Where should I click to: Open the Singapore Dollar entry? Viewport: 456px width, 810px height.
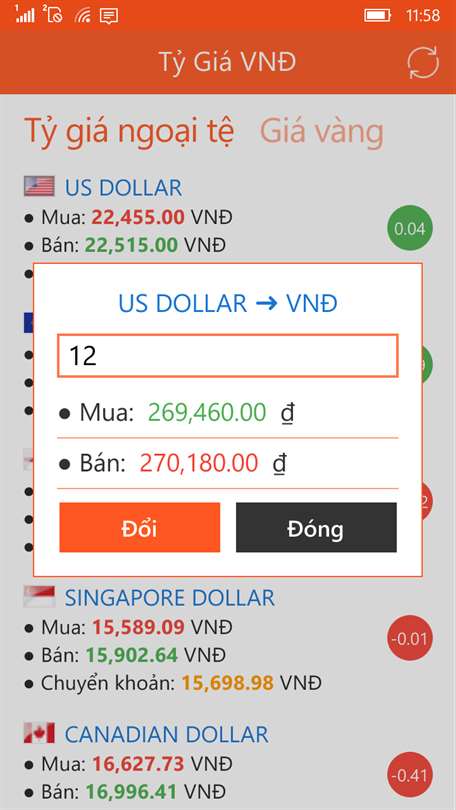click(x=169, y=598)
